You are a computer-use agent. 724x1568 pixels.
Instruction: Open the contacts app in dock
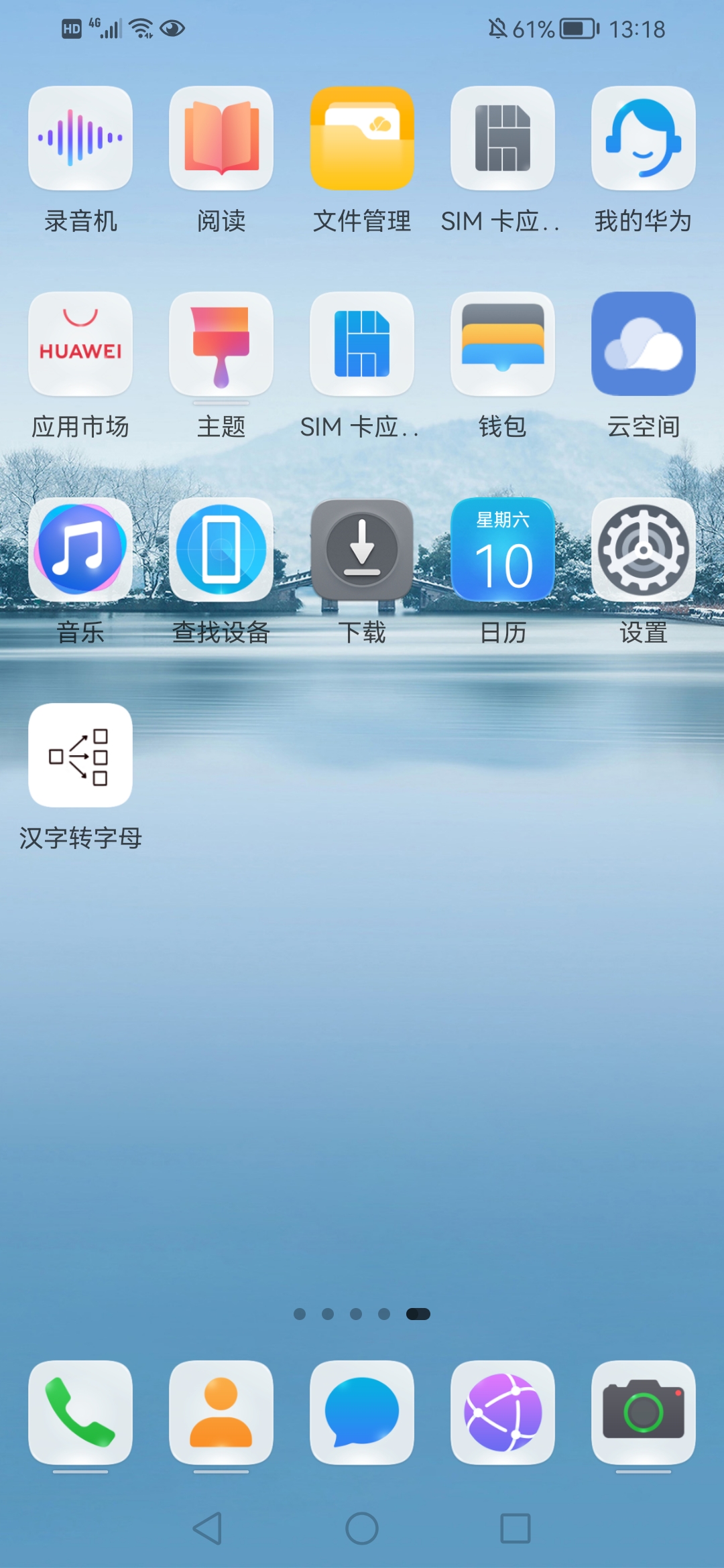pos(221,1412)
